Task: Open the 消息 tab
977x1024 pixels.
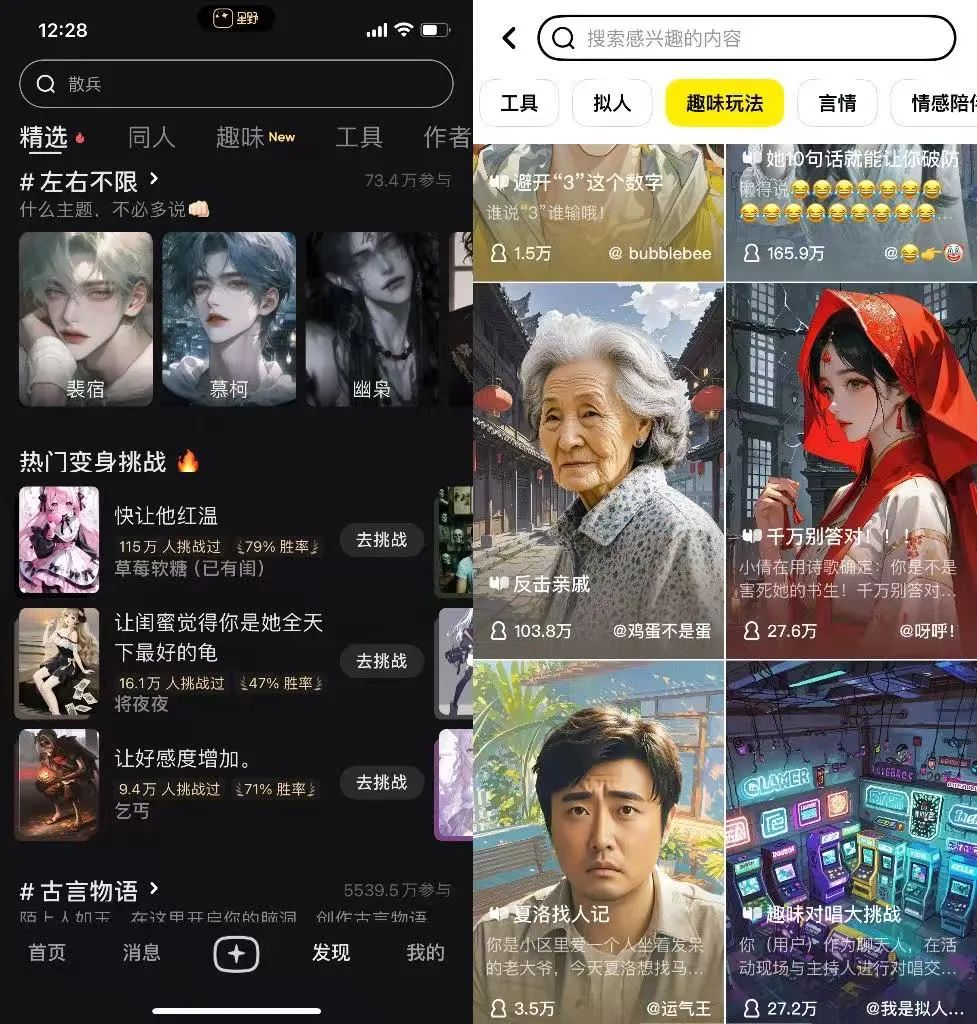Action: [x=141, y=952]
